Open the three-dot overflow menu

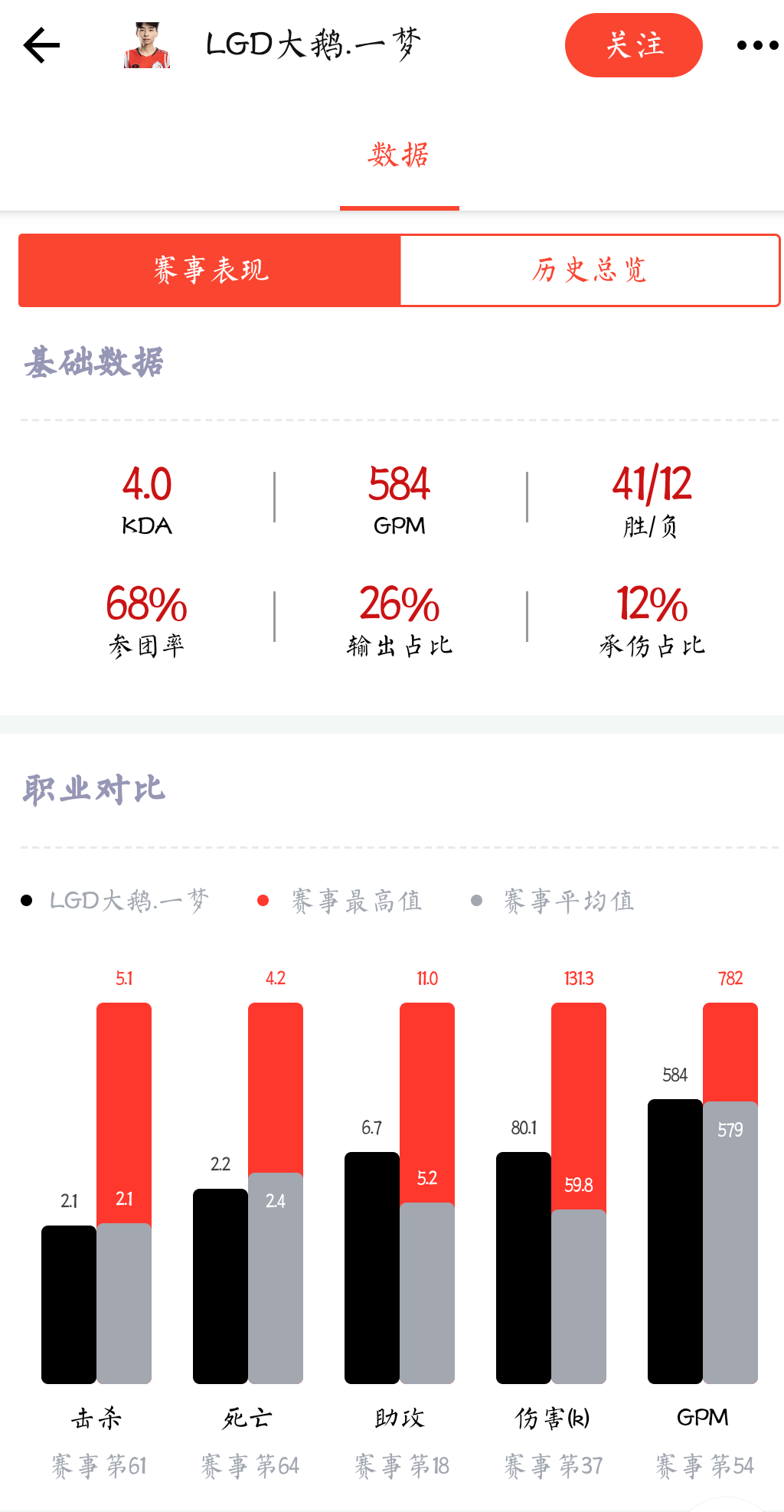[756, 45]
